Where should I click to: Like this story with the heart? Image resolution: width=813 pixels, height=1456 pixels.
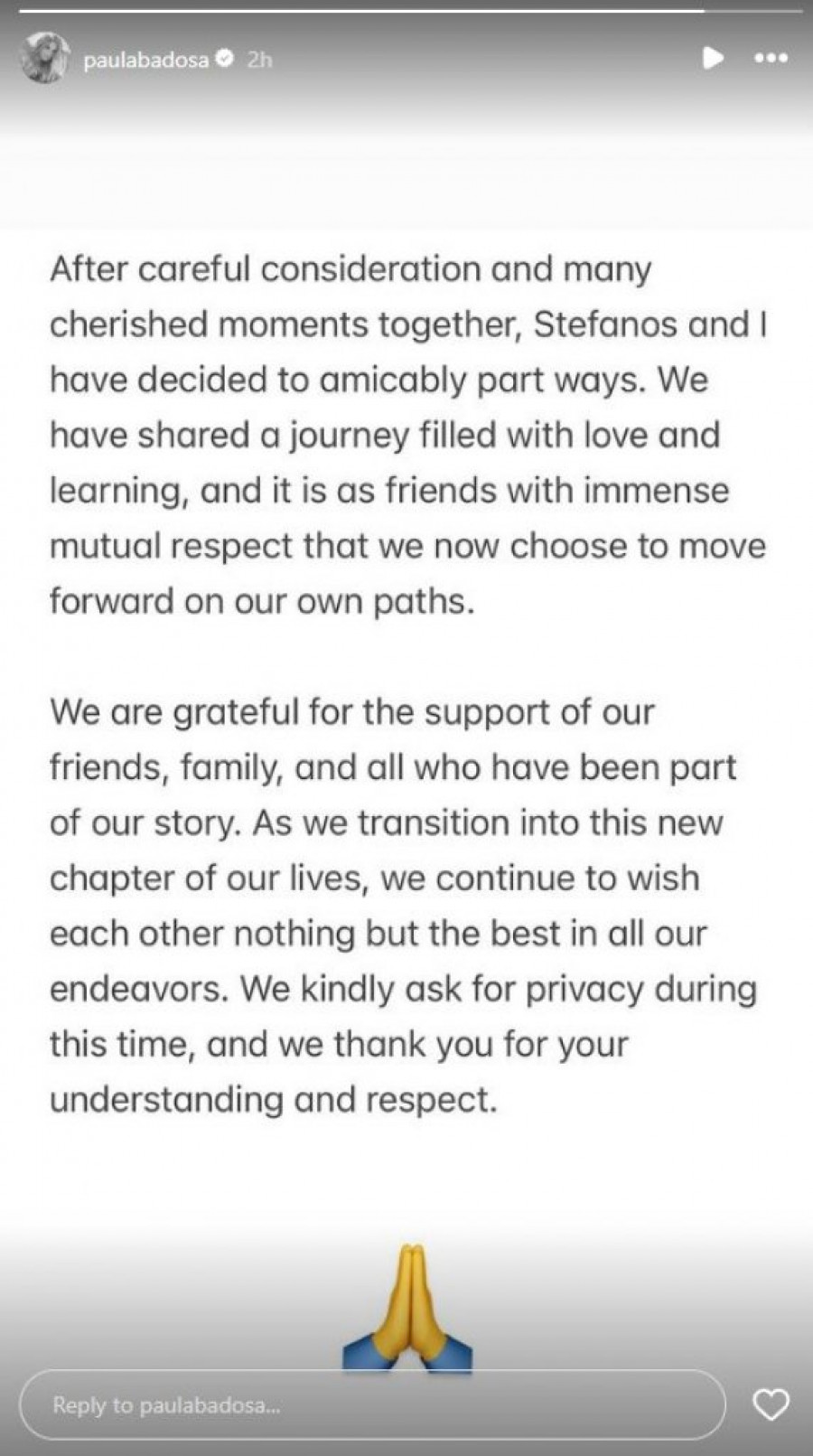(x=771, y=1404)
